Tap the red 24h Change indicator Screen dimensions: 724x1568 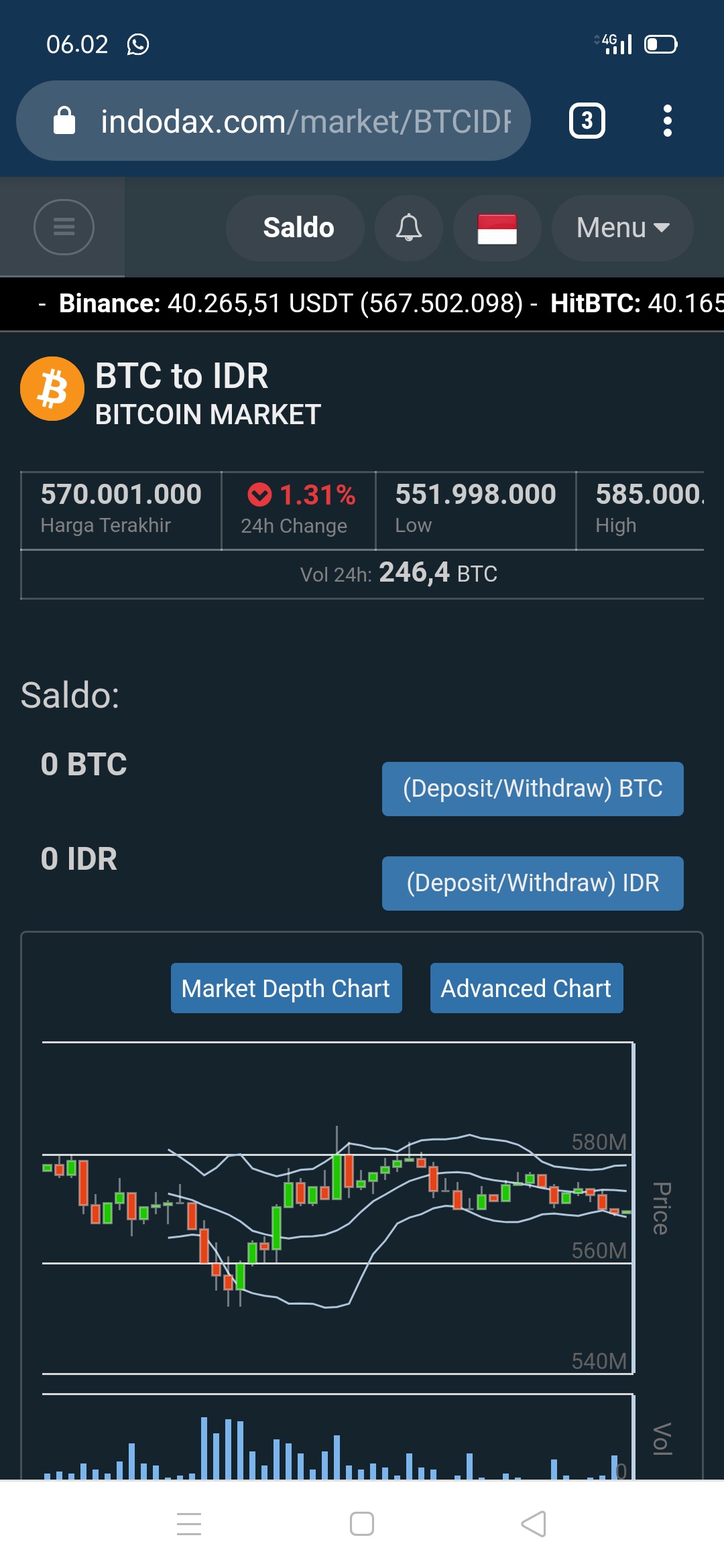pyautogui.click(x=298, y=495)
